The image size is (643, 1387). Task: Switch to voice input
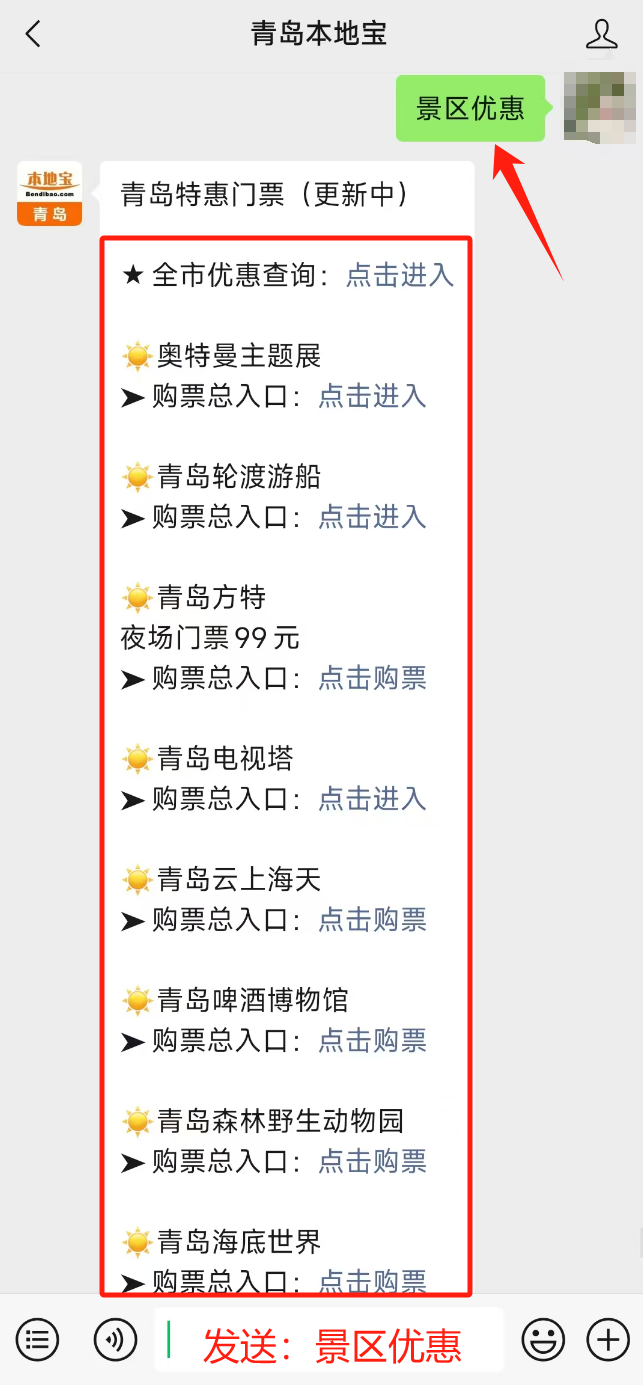115,1339
